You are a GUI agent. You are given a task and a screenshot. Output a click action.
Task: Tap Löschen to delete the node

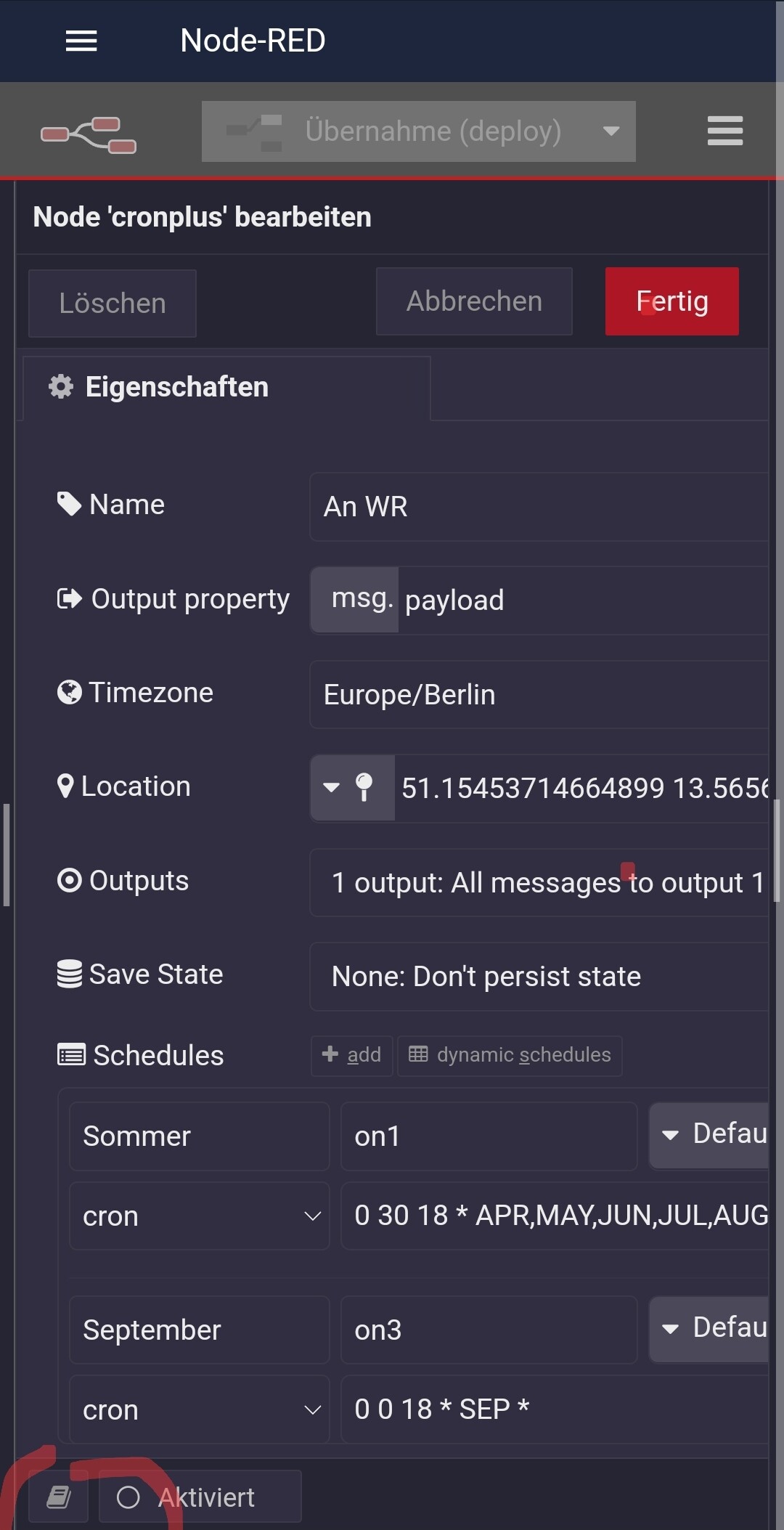click(x=113, y=304)
